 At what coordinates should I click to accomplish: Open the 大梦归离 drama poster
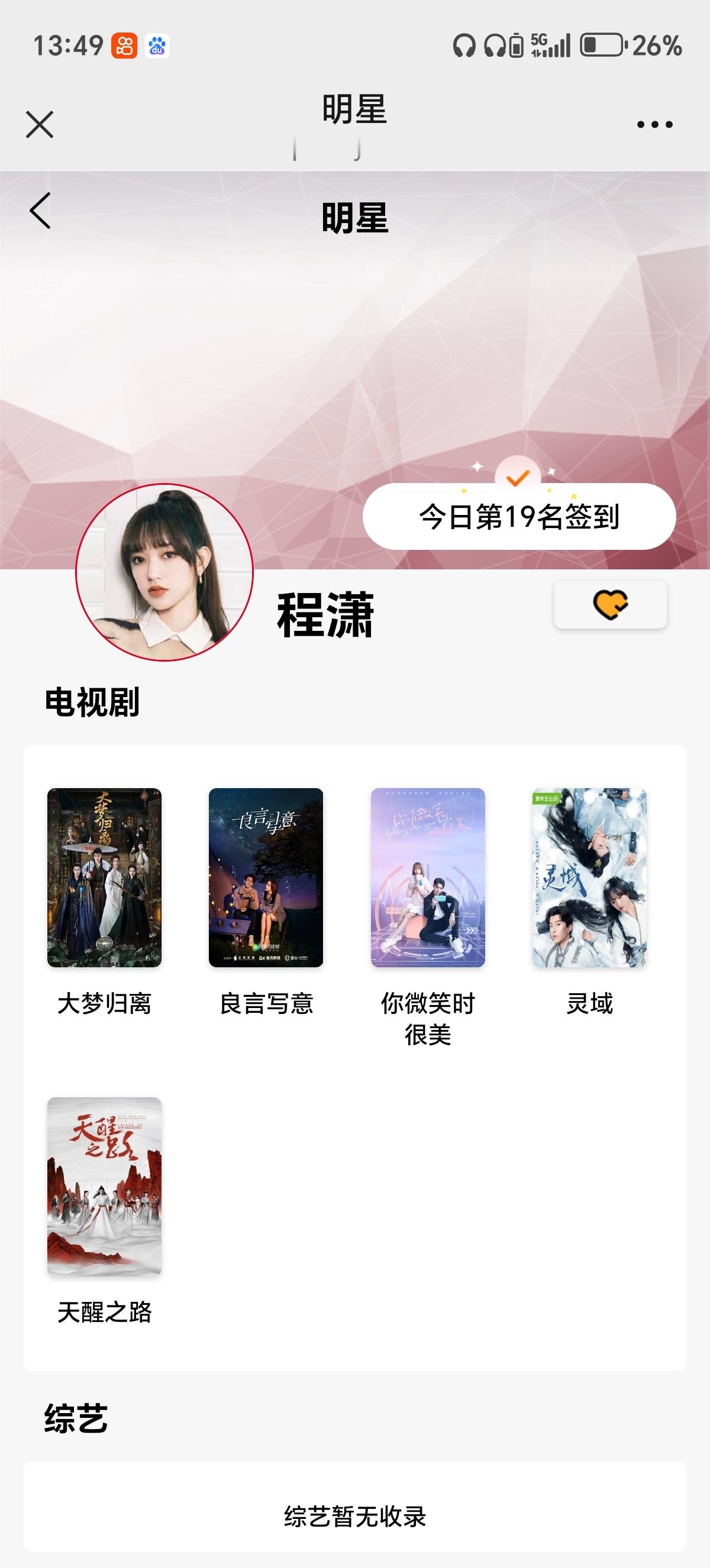[x=104, y=877]
